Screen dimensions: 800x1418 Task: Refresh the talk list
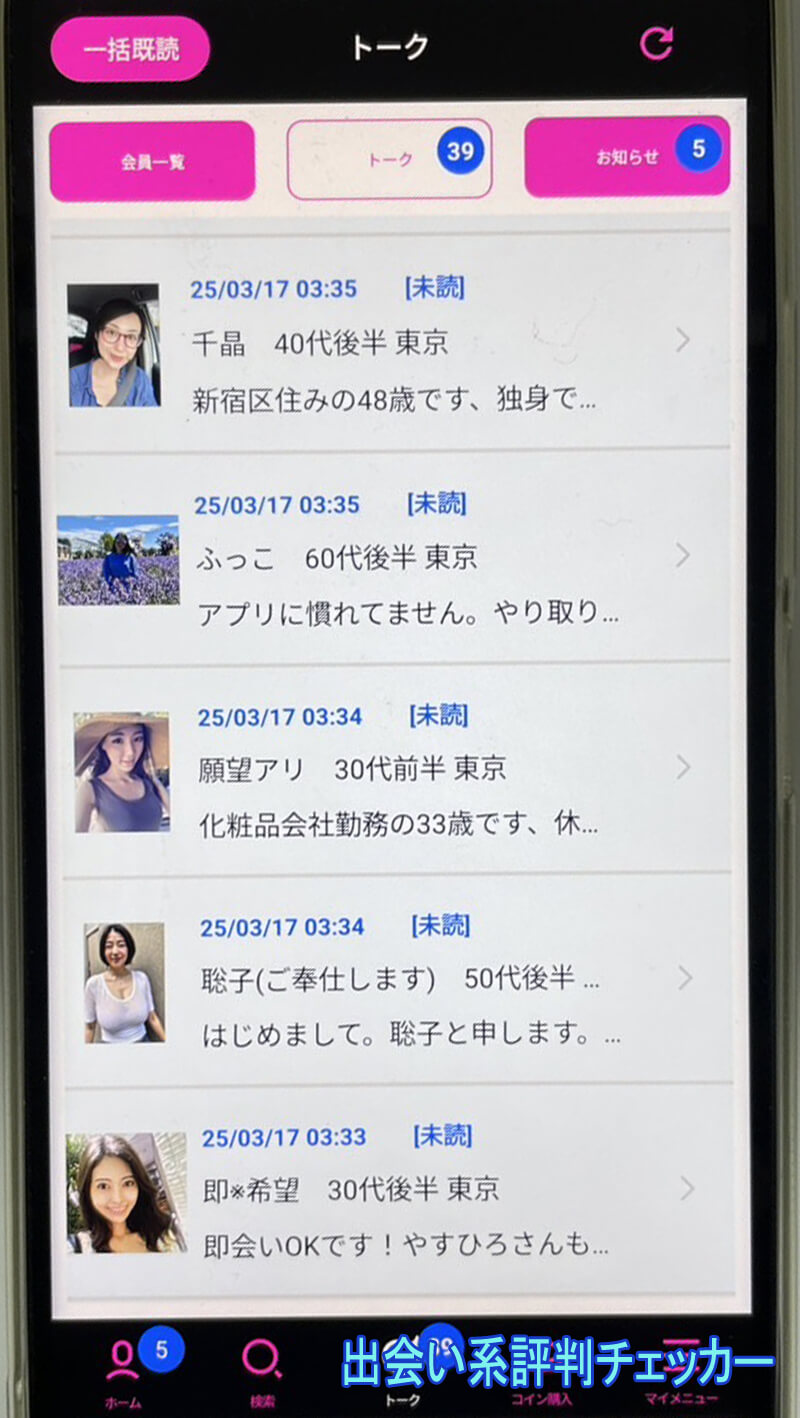pyautogui.click(x=656, y=43)
